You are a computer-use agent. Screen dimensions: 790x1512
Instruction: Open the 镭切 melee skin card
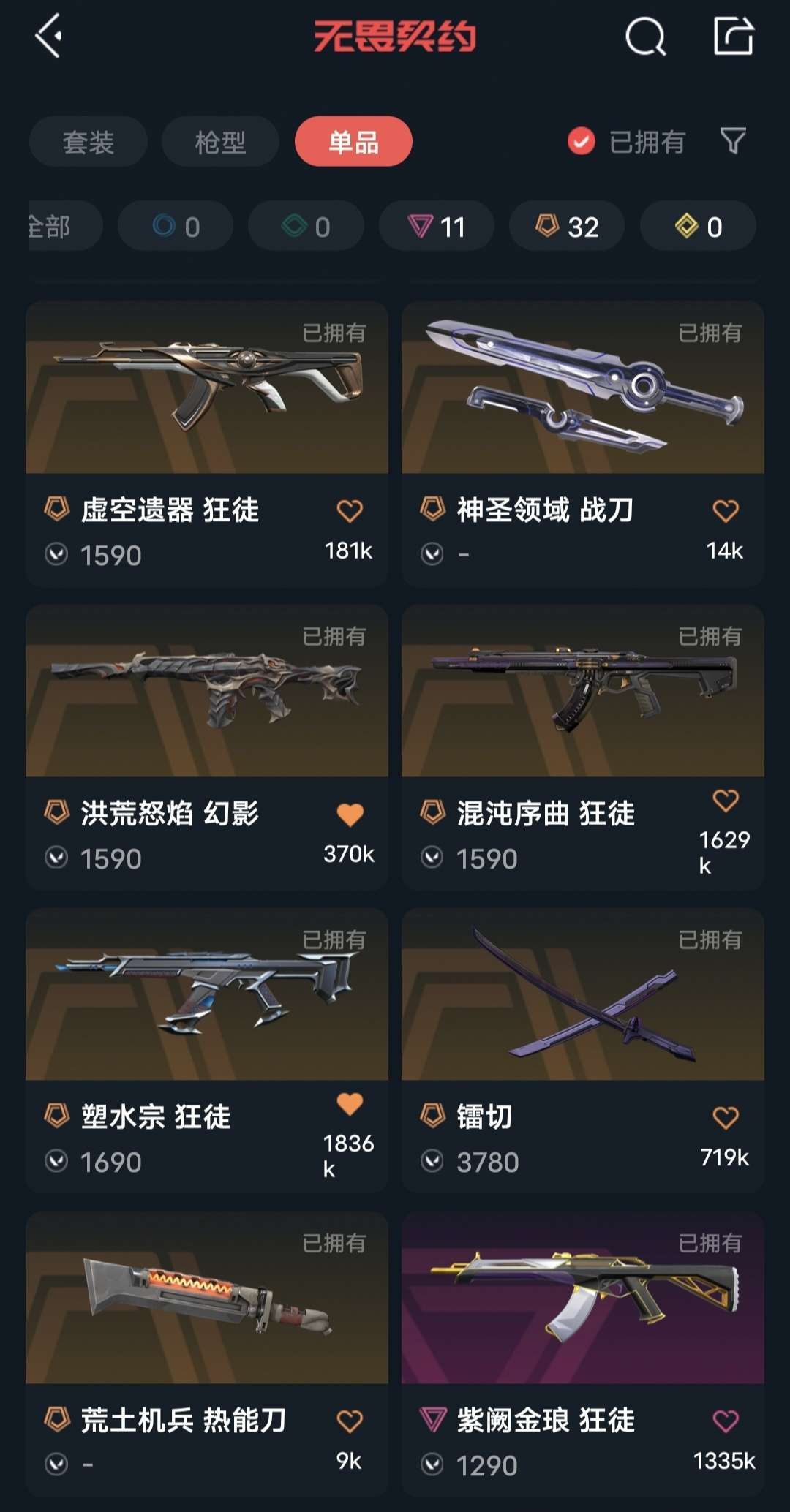[x=583, y=995]
